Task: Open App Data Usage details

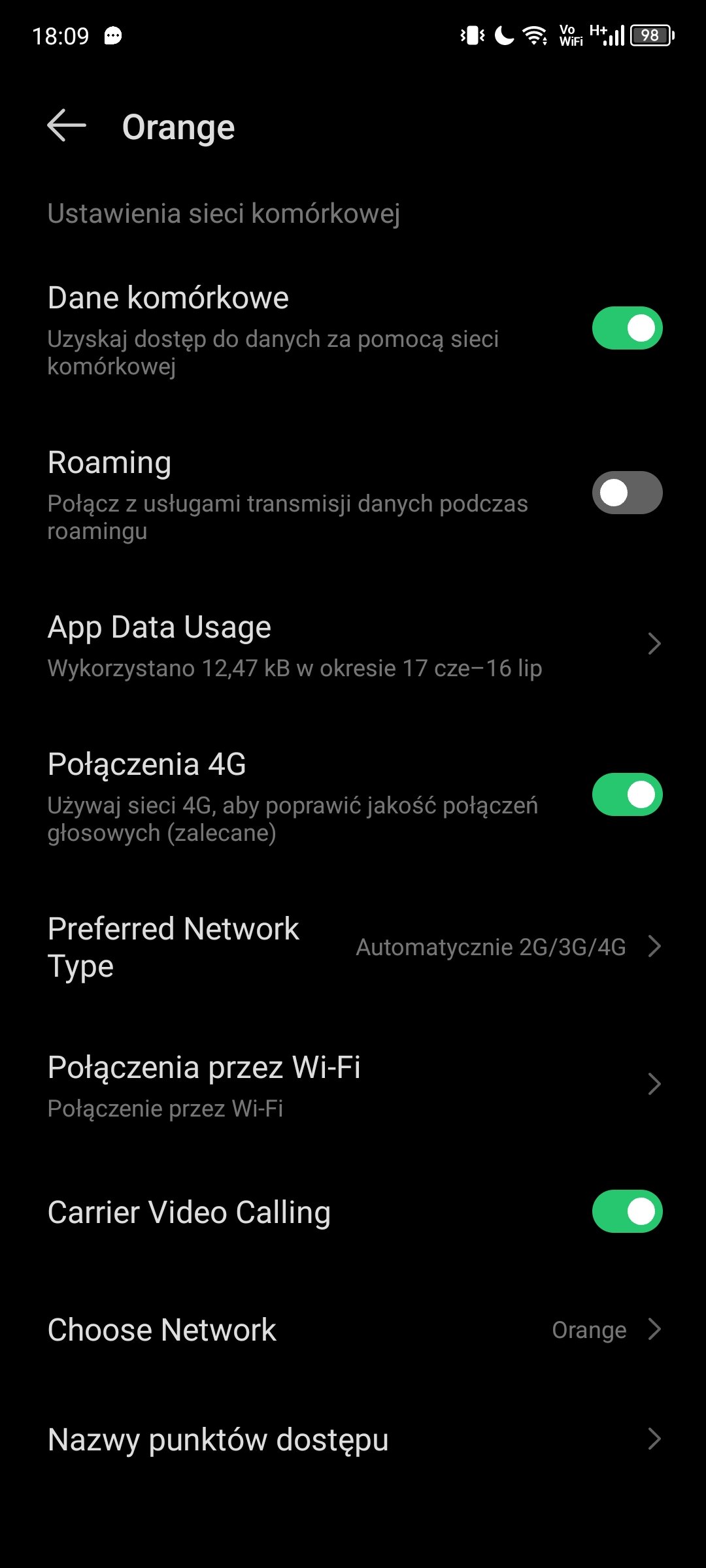Action: 353,644
